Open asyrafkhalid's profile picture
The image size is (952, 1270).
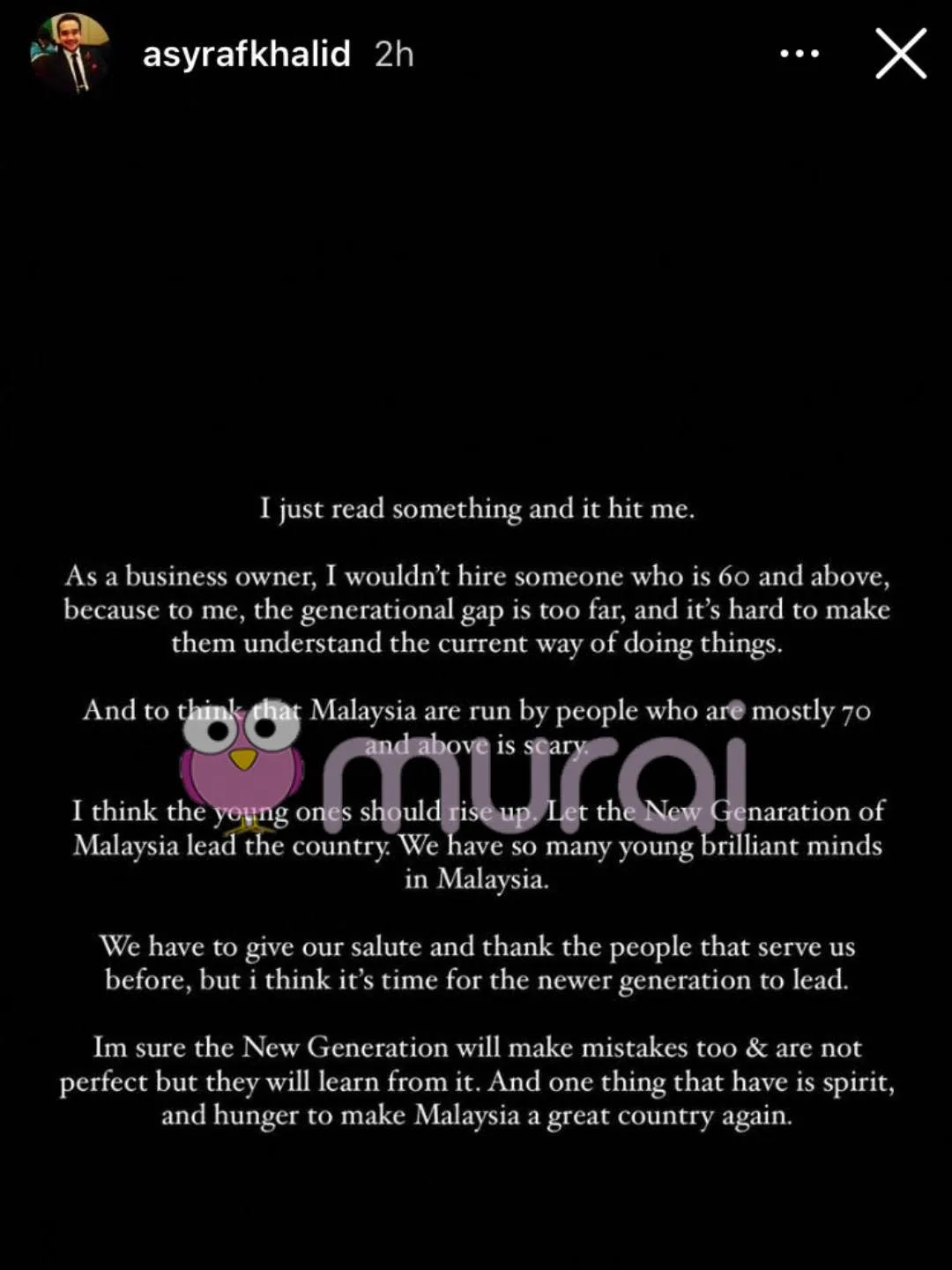(71, 55)
